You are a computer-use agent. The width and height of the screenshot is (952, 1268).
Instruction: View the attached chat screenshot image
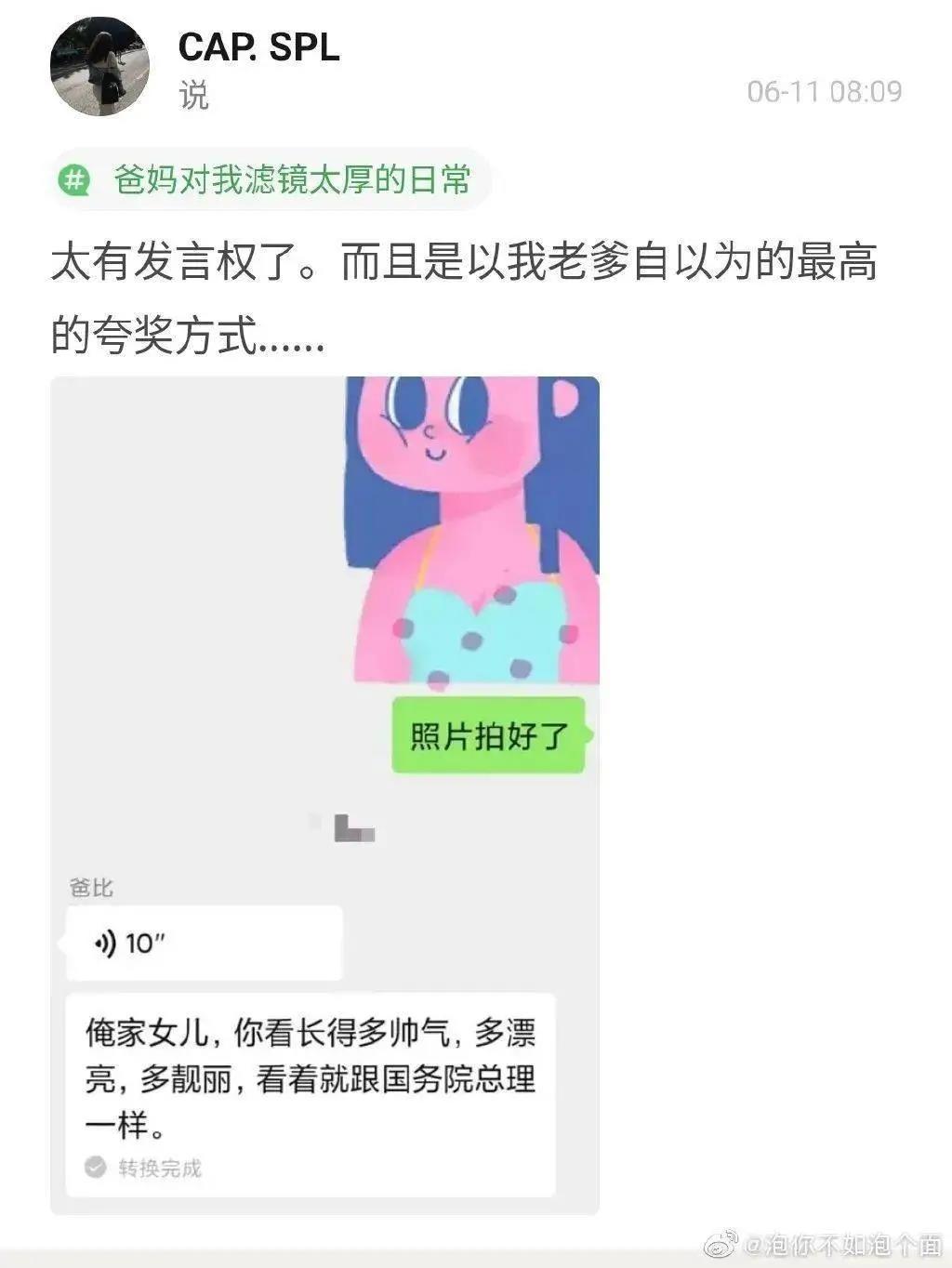pyautogui.click(x=324, y=795)
